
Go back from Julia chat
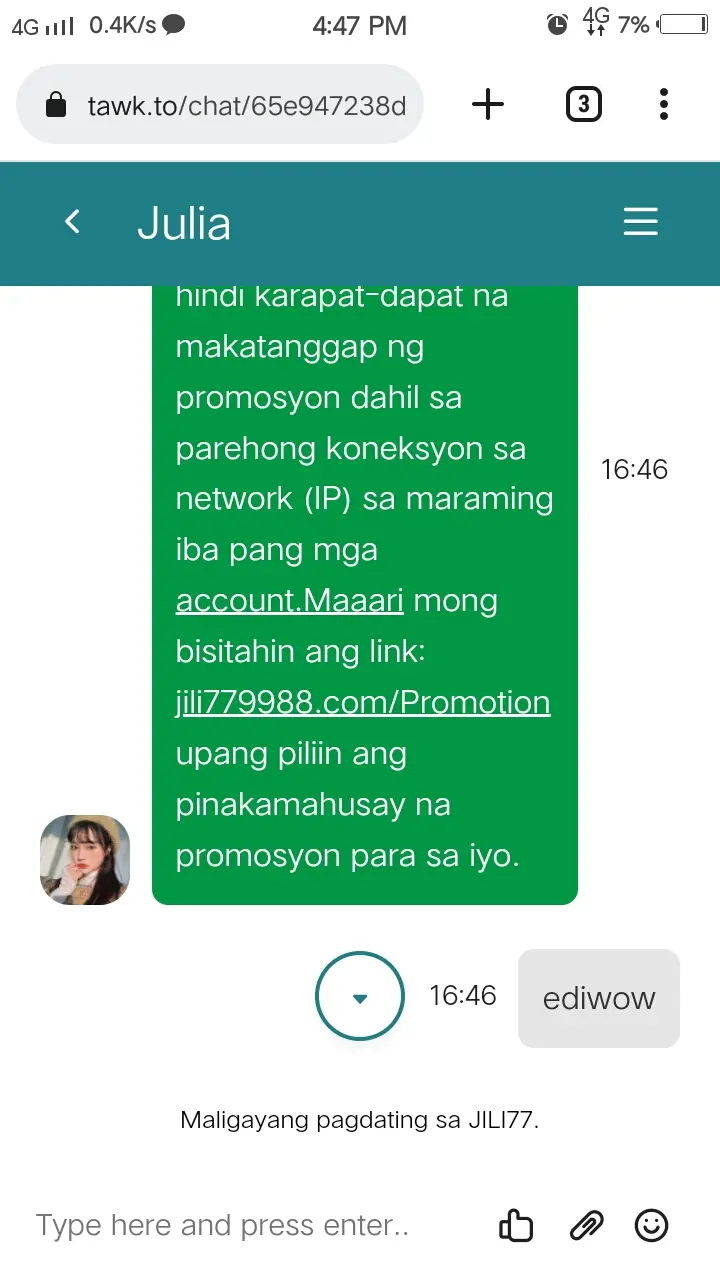click(72, 222)
